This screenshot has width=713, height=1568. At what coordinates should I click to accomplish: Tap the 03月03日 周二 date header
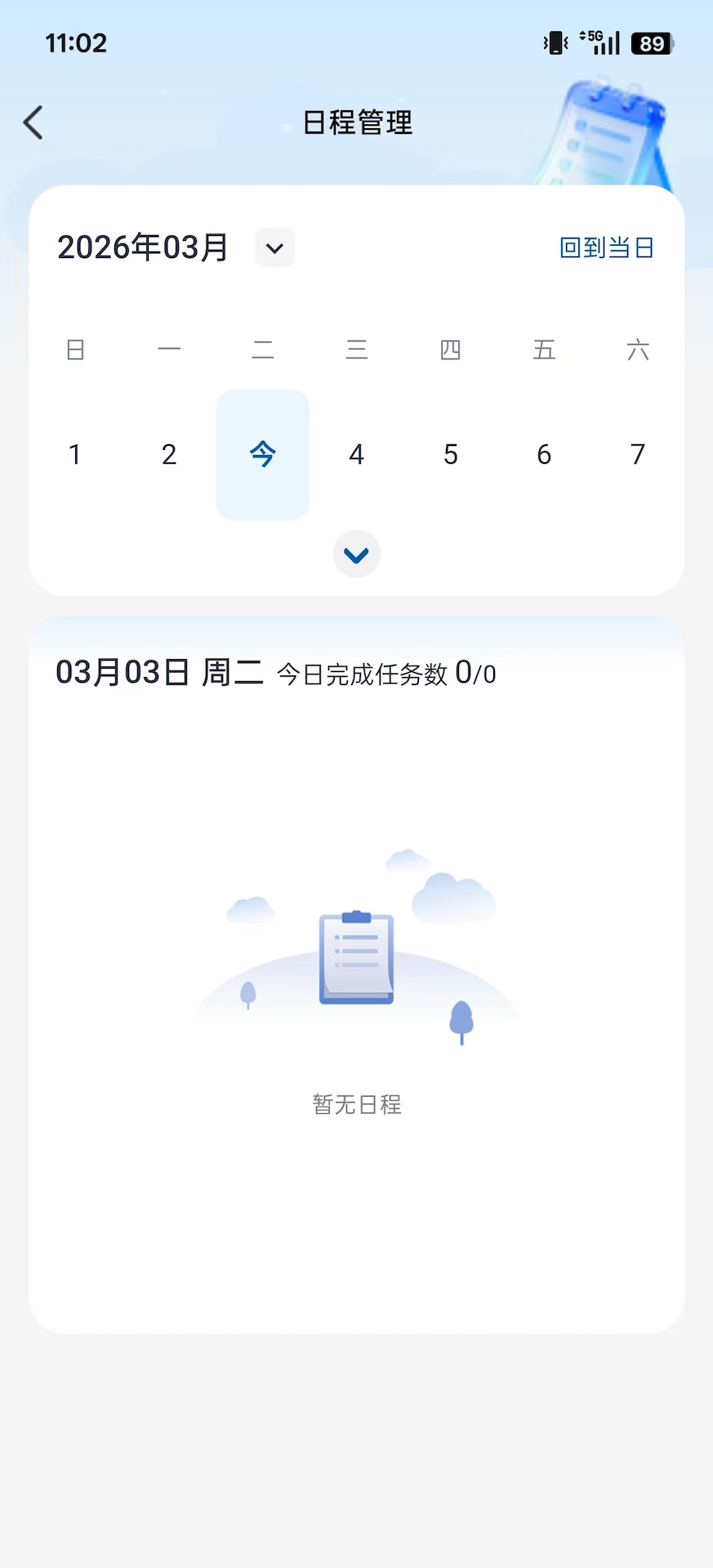pyautogui.click(x=160, y=673)
